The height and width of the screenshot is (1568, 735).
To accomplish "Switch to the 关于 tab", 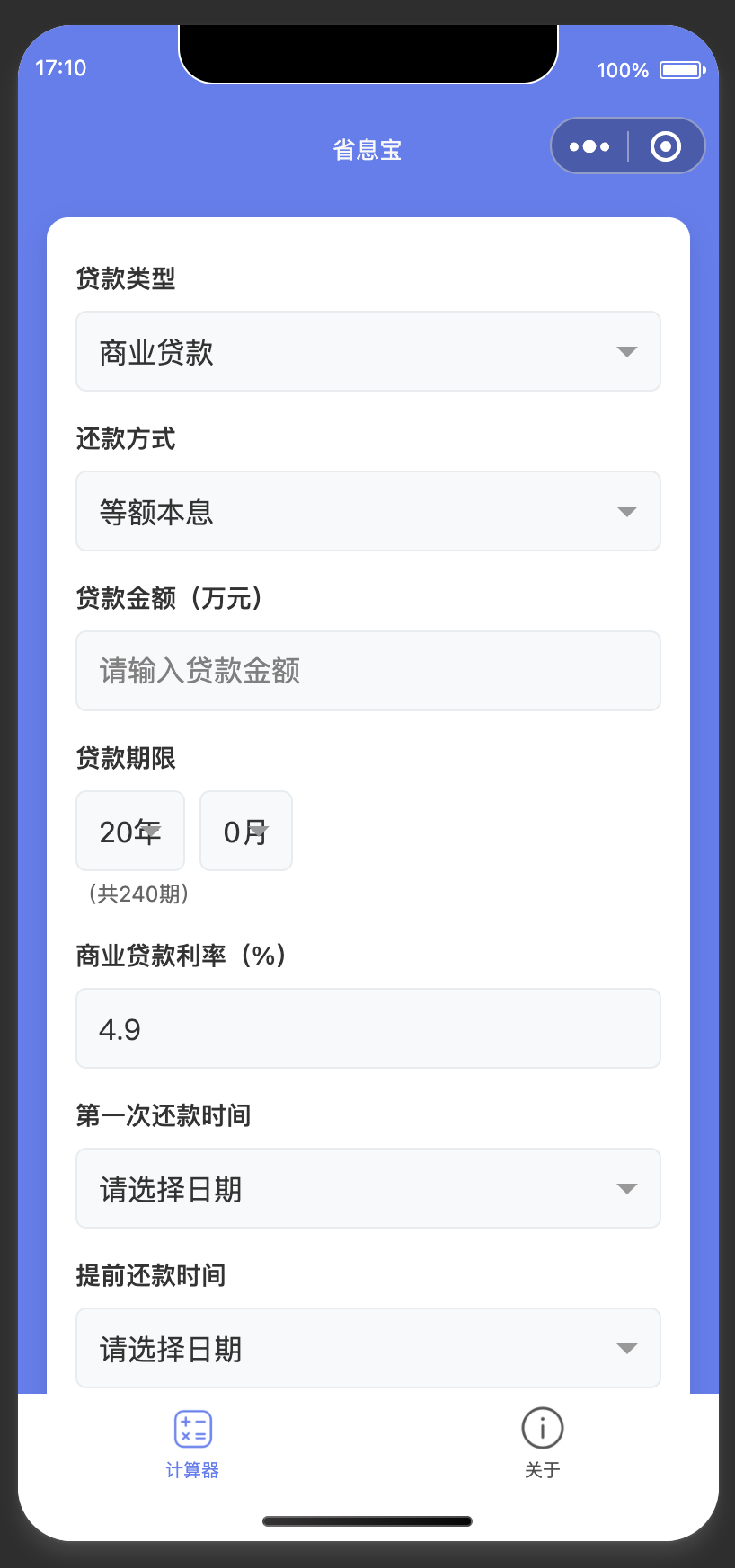I will point(542,1444).
